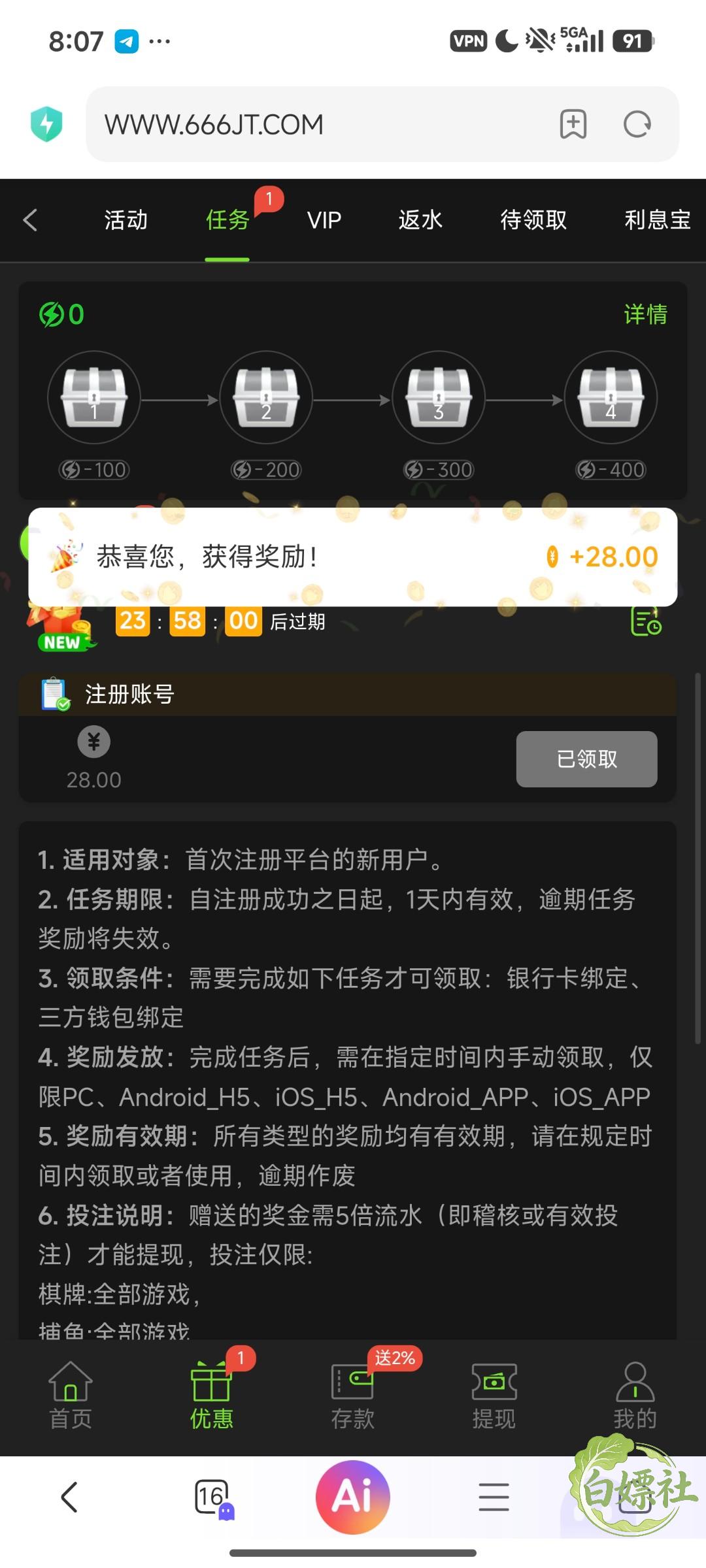Tap the 已领取 button
This screenshot has height=1568, width=706.
pos(586,759)
